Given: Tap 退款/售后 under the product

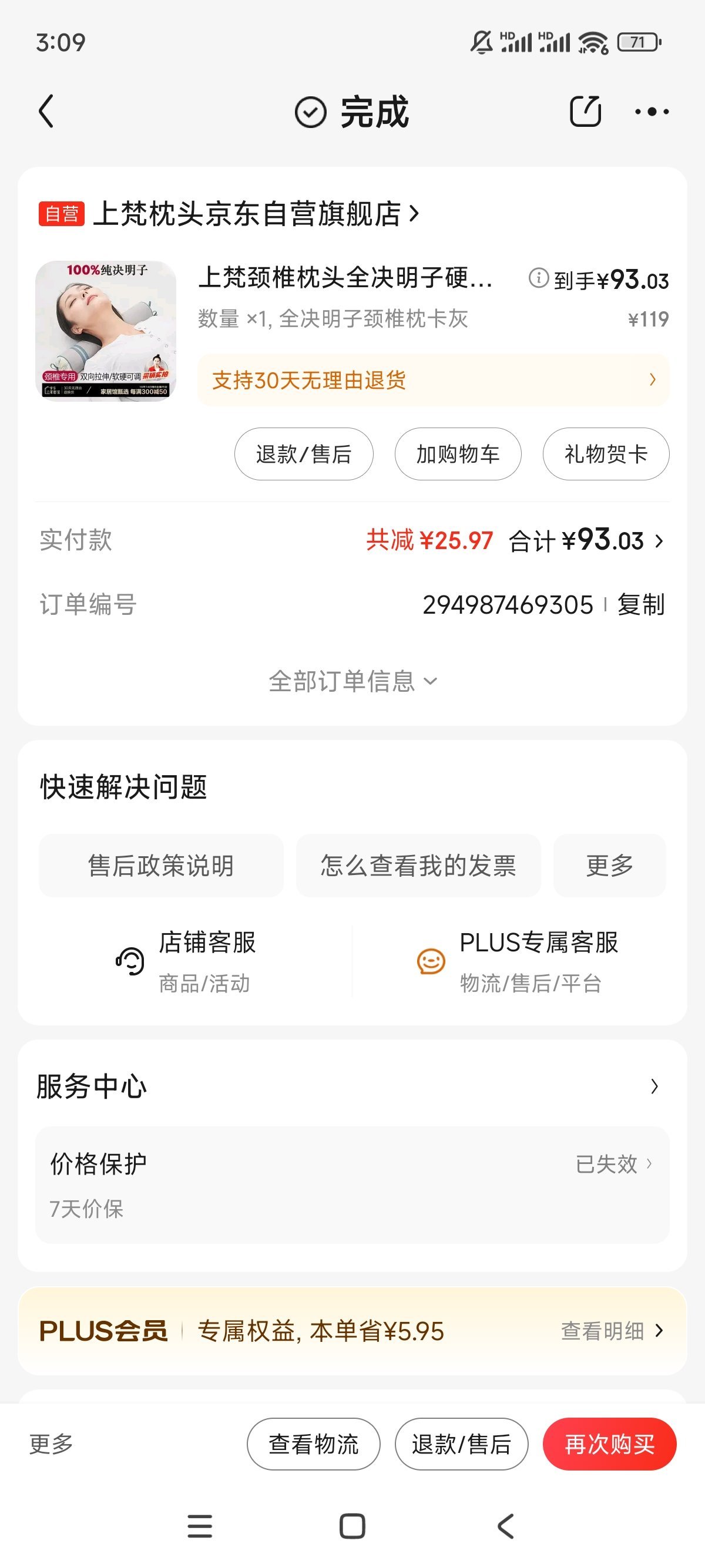Looking at the screenshot, I should tap(304, 454).
